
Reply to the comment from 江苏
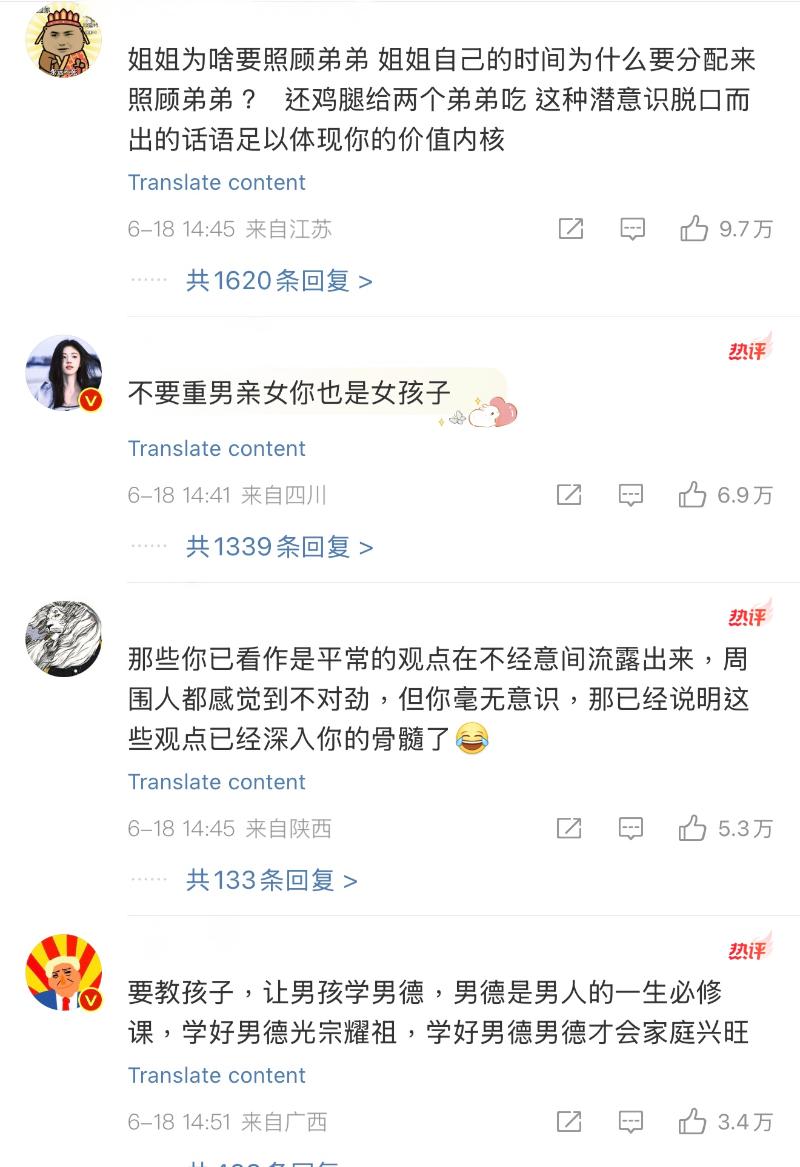[x=632, y=229]
